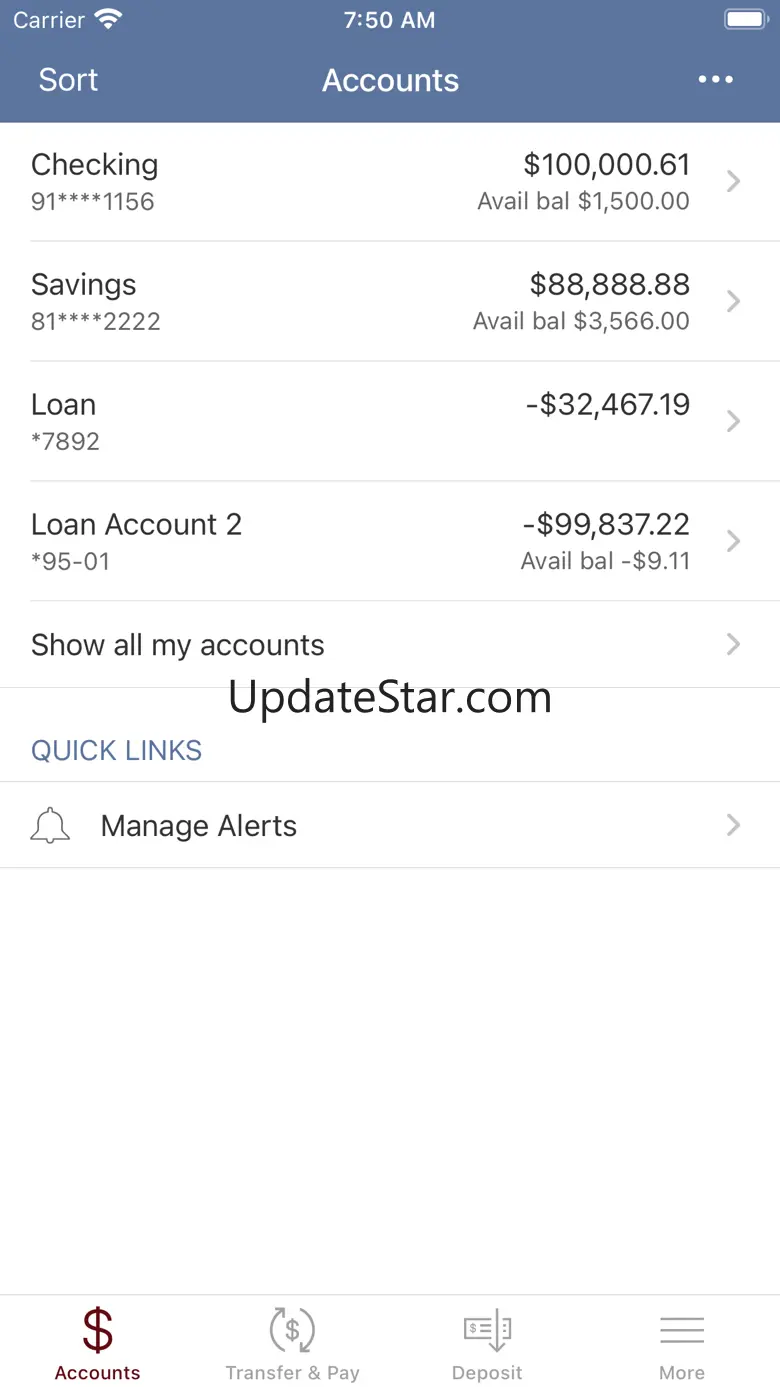
Task: Open the Savings account ending 2222
Action: click(390, 302)
